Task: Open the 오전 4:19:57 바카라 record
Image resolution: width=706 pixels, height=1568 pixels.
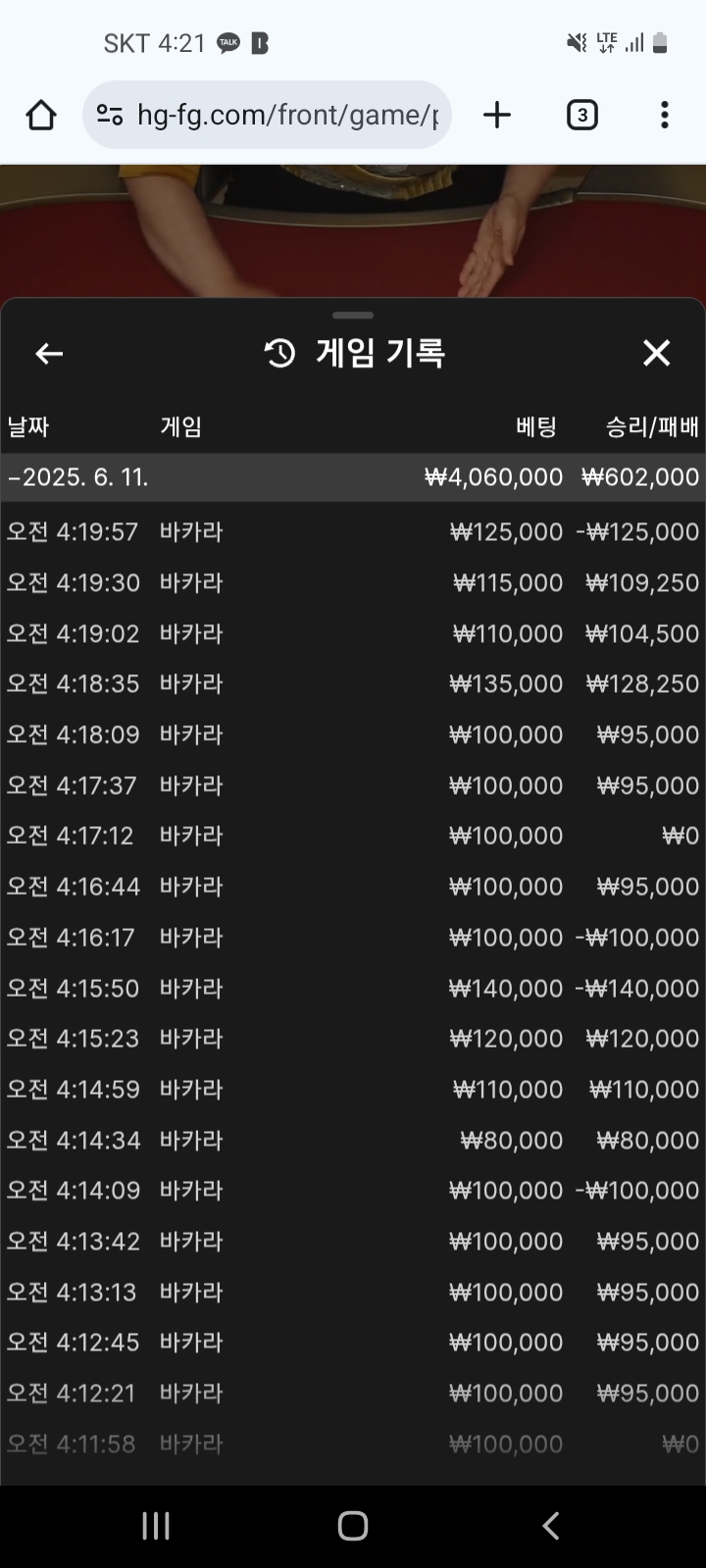Action: click(x=353, y=532)
